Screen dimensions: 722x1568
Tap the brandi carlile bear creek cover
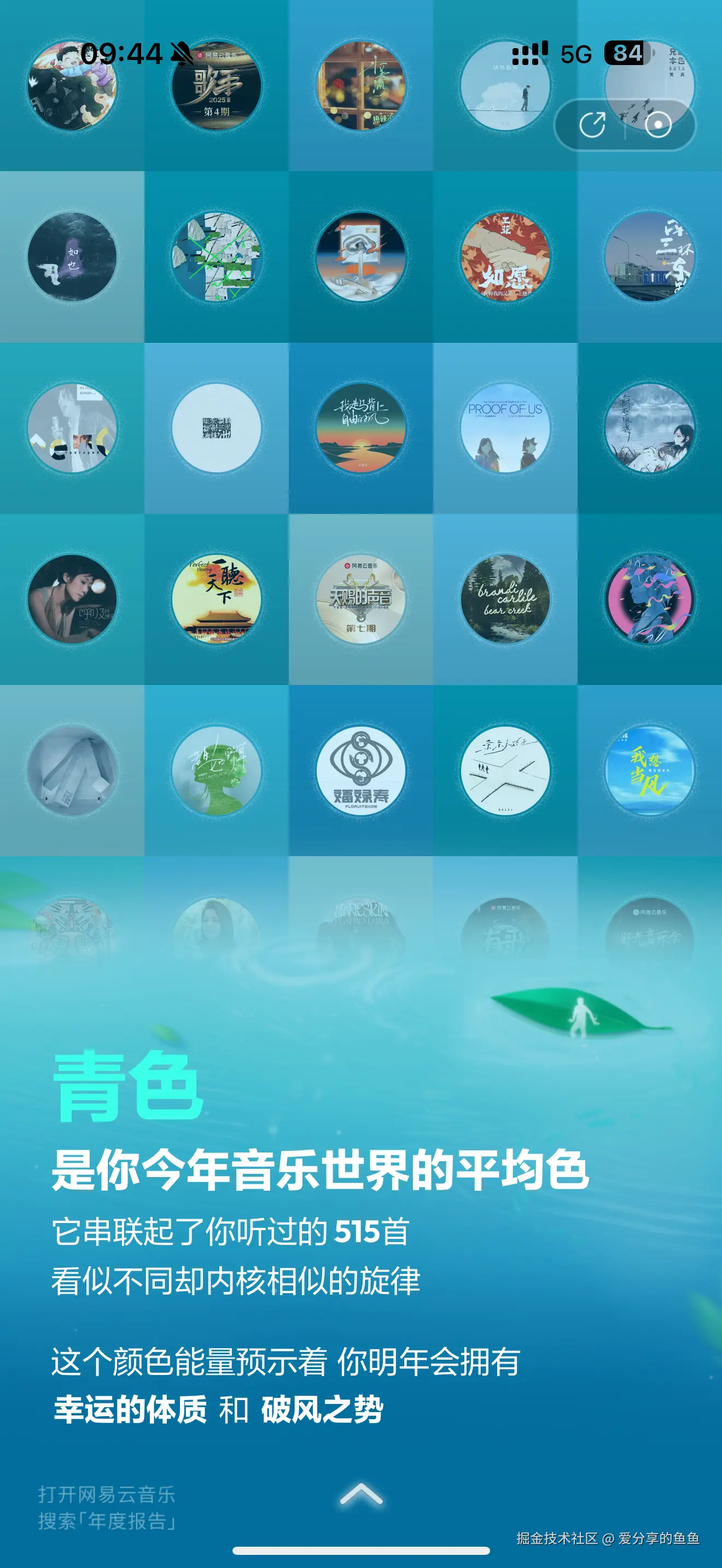pyautogui.click(x=505, y=600)
